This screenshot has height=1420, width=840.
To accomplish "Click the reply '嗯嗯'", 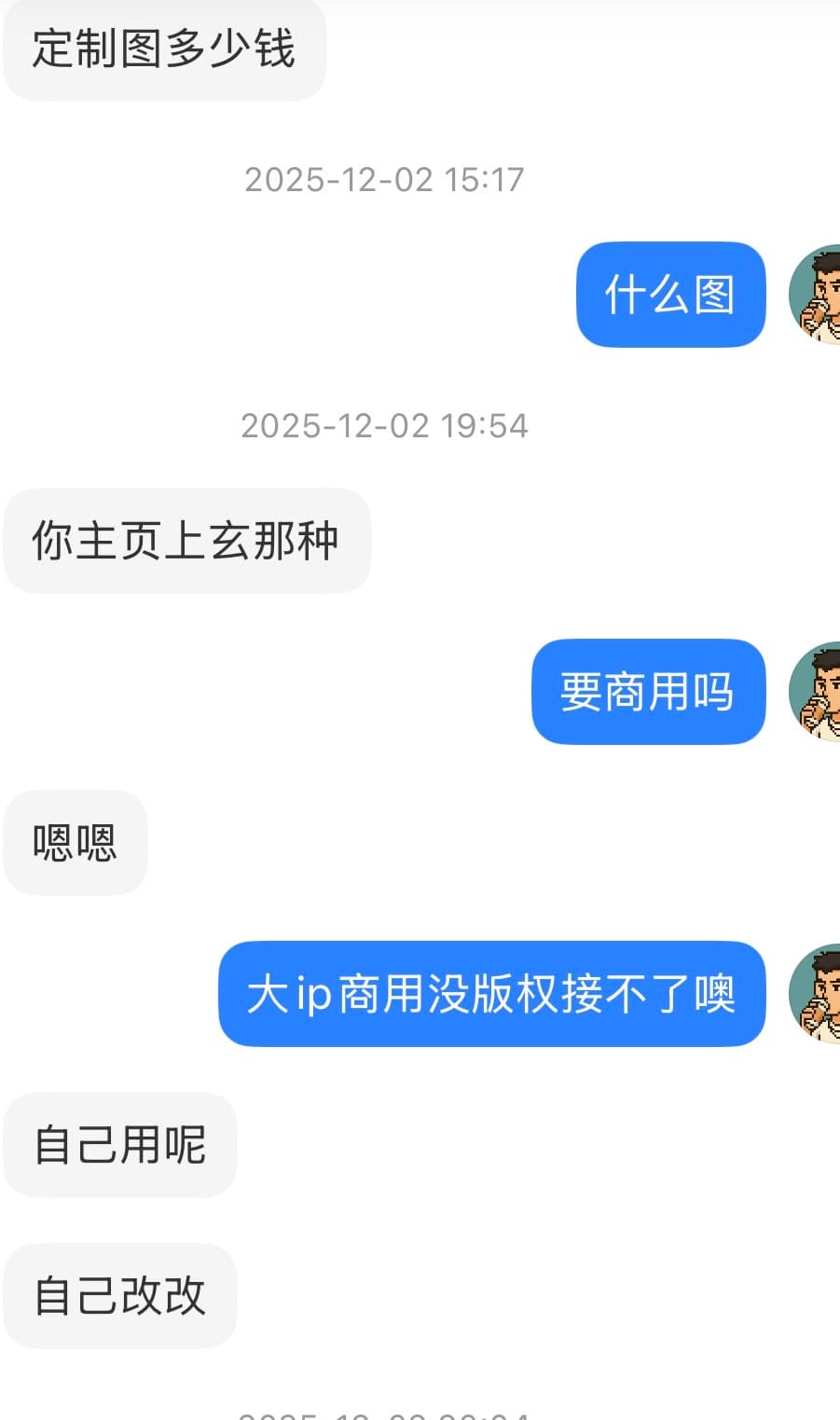I will 75,842.
